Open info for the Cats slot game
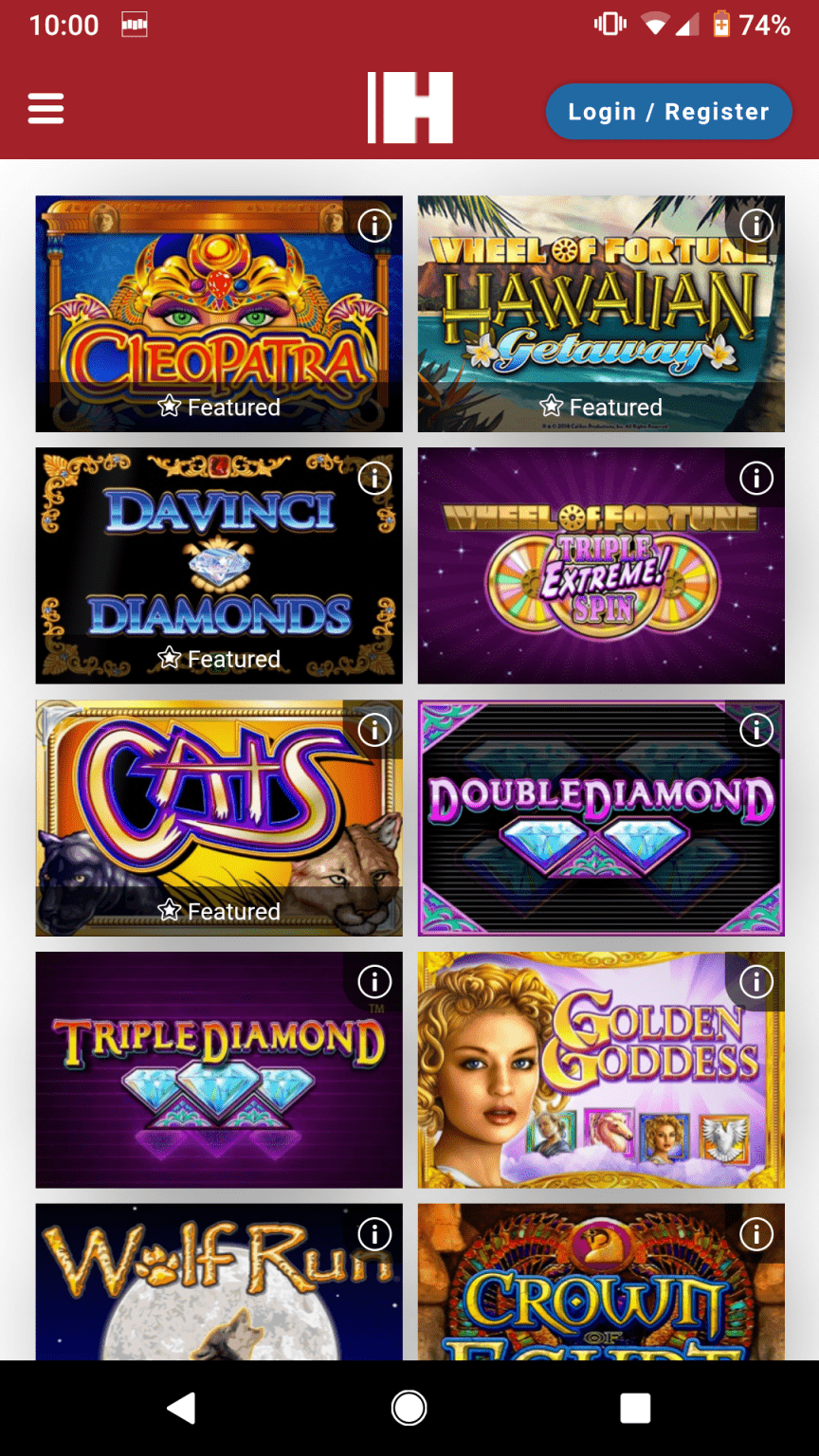The width and height of the screenshot is (819, 1456). point(375,730)
